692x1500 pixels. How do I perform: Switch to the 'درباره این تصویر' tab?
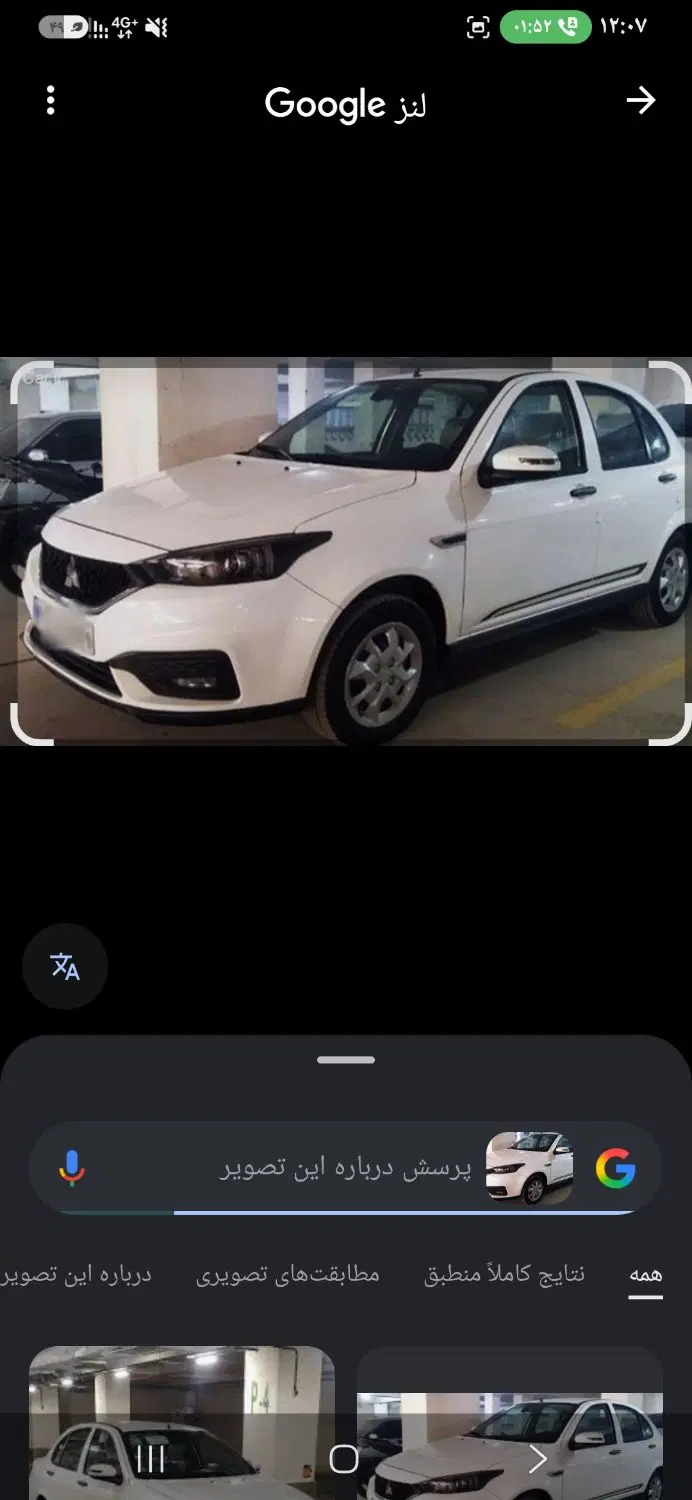(76, 1275)
